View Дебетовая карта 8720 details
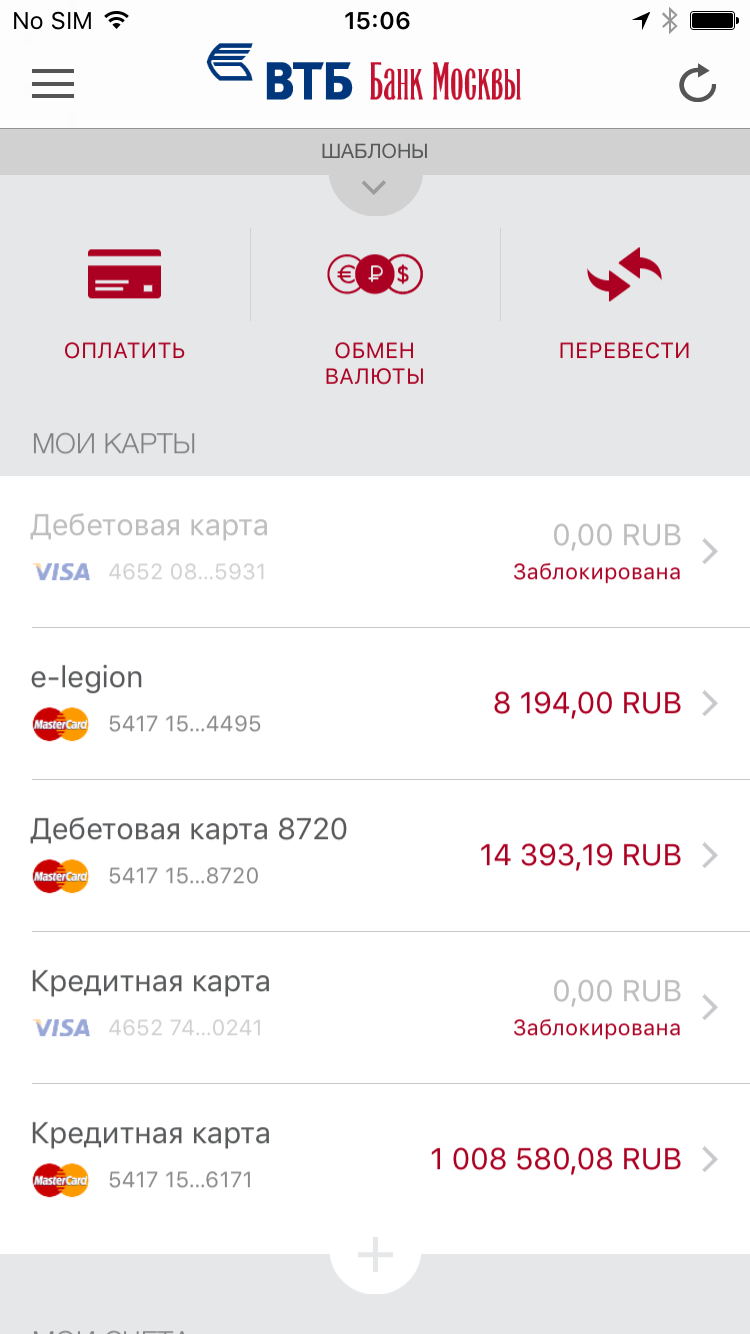 click(x=375, y=856)
